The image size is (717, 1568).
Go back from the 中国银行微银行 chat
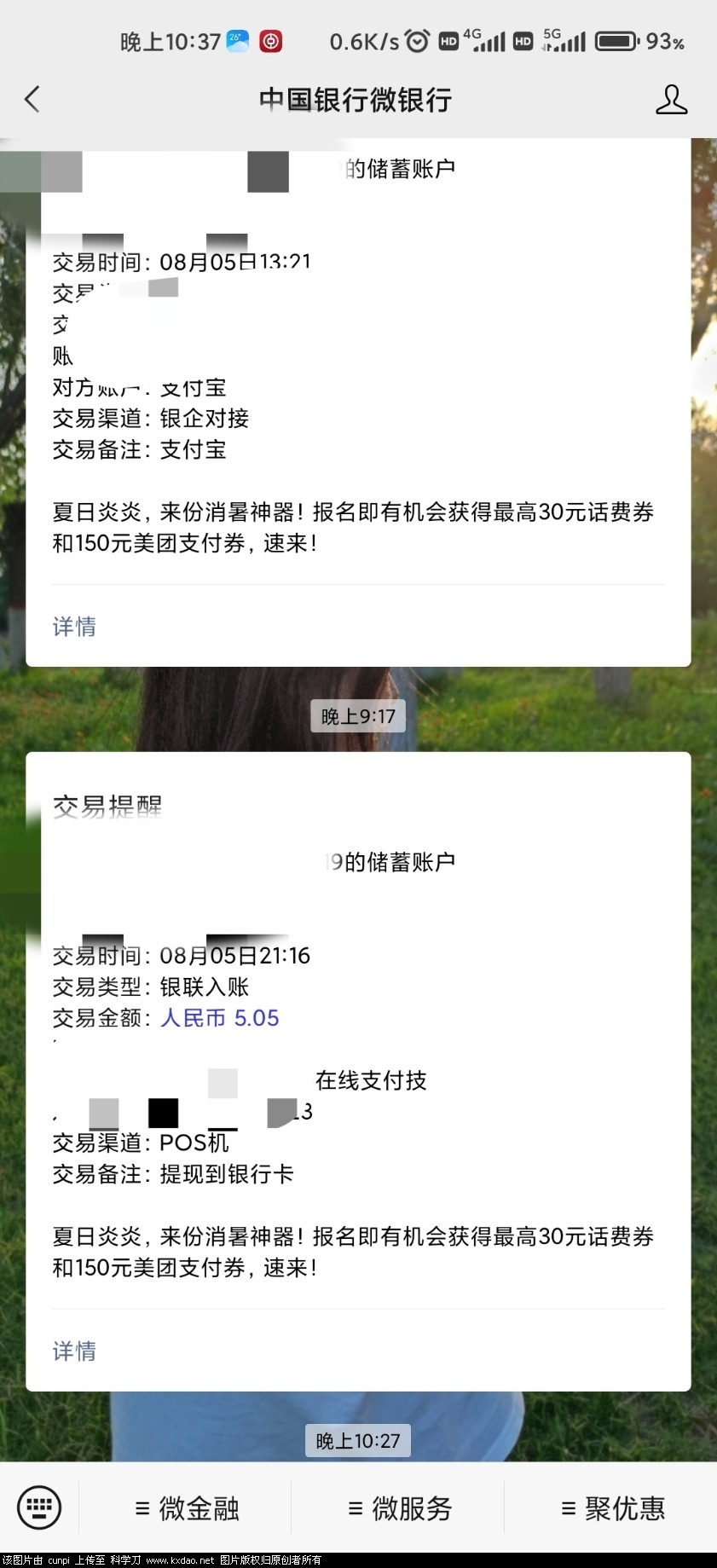pos(32,100)
